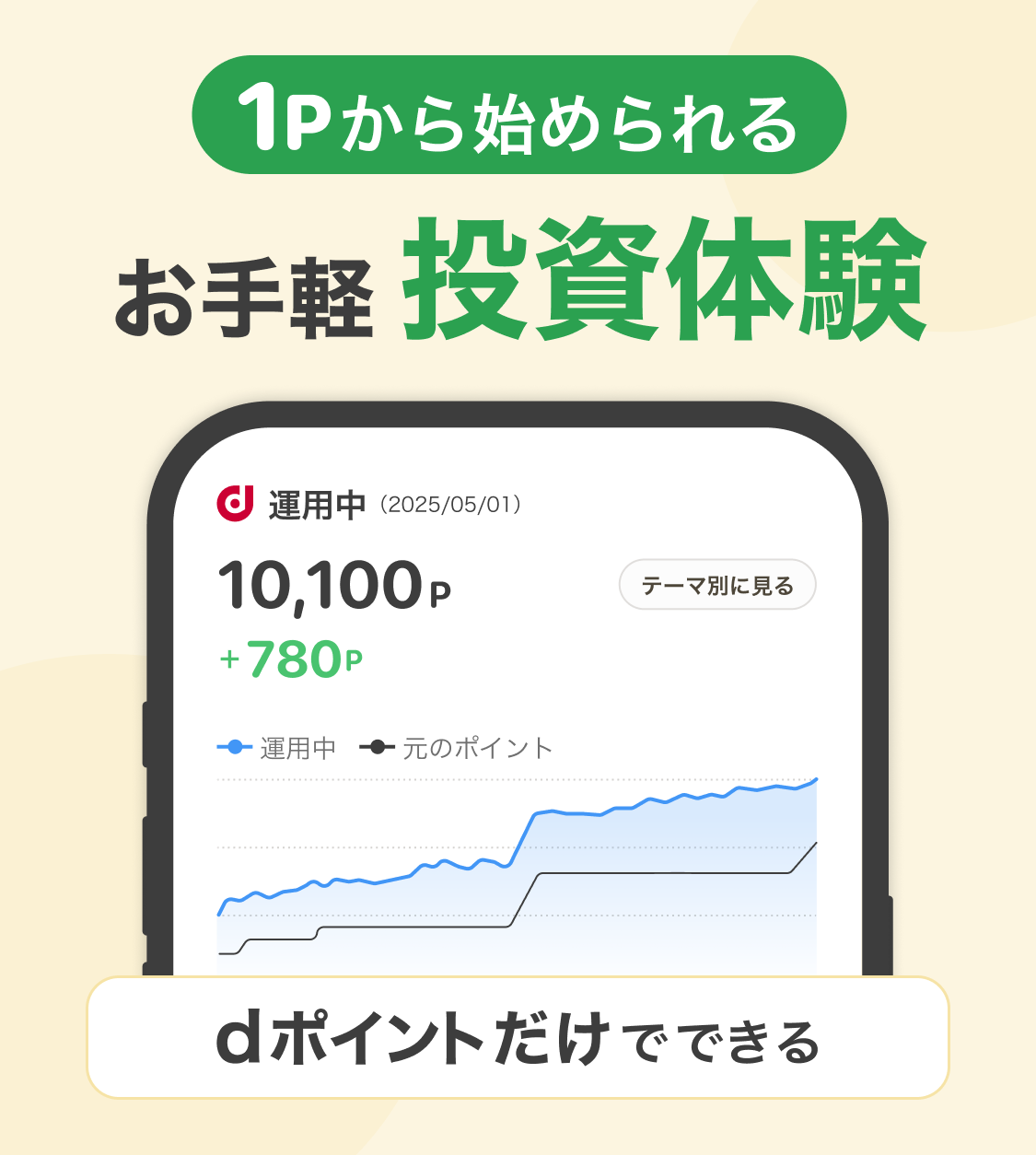Click the テーマ別に見る button
Screen dimensions: 1036x1155
pyautogui.click(x=717, y=584)
